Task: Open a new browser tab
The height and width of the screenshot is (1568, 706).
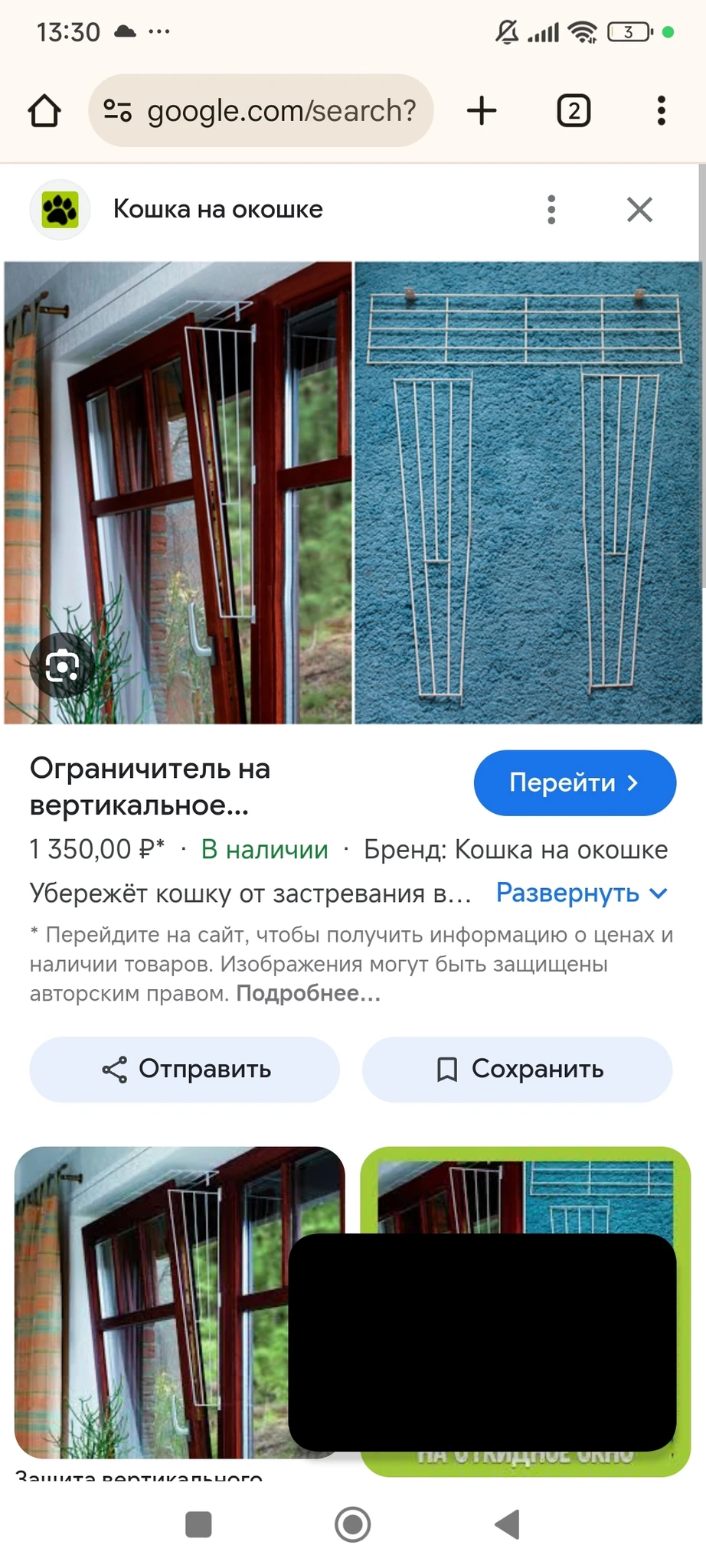Action: (x=482, y=111)
